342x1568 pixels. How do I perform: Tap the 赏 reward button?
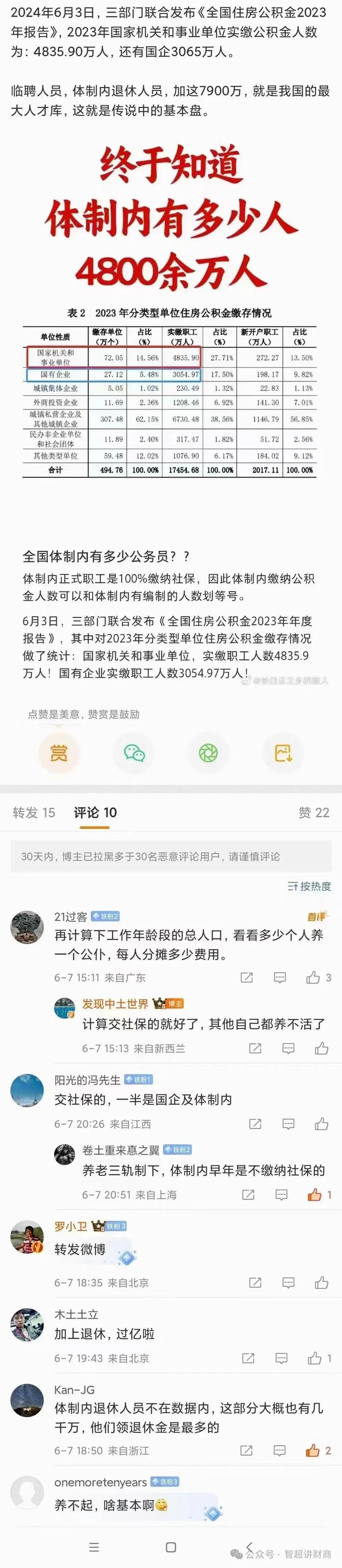(x=59, y=754)
